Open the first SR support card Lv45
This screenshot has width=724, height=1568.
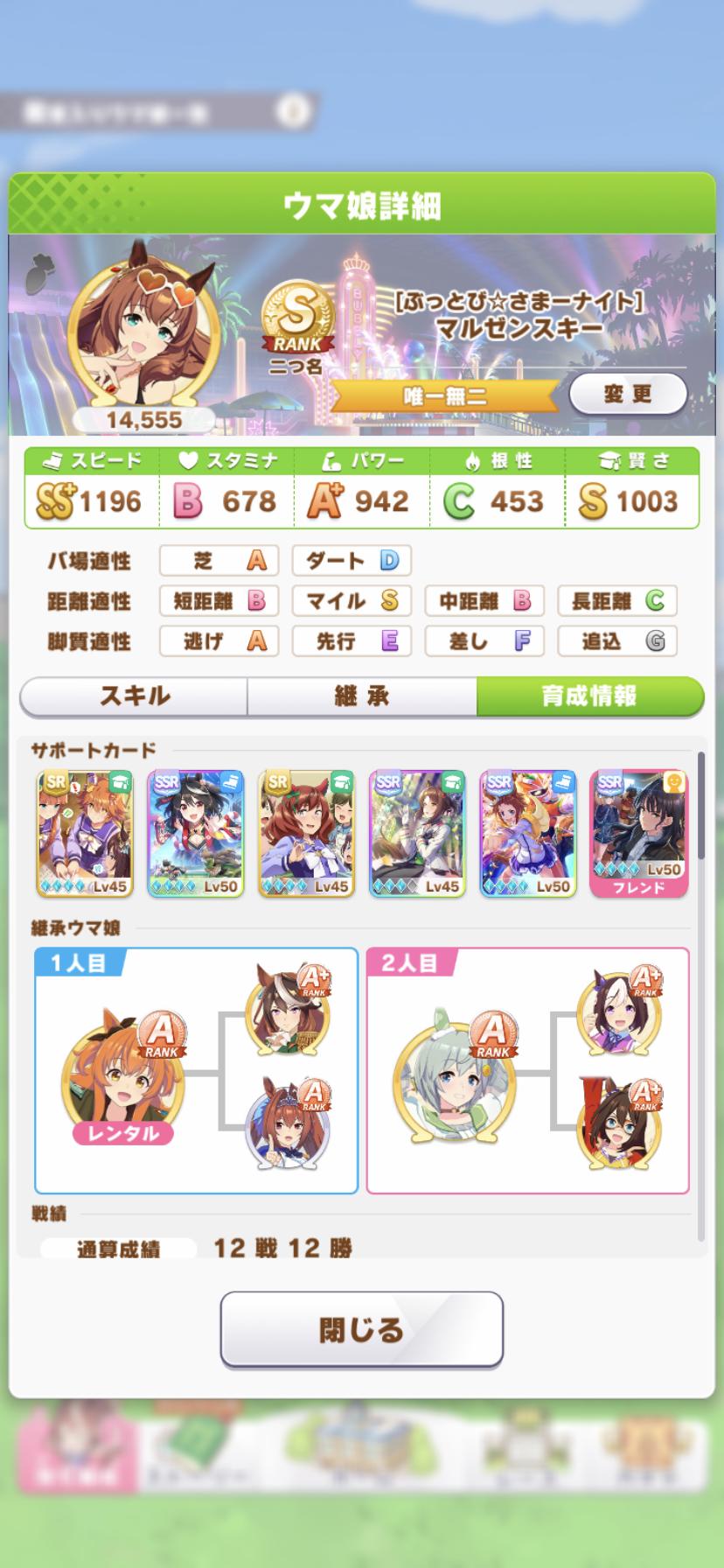[85, 832]
